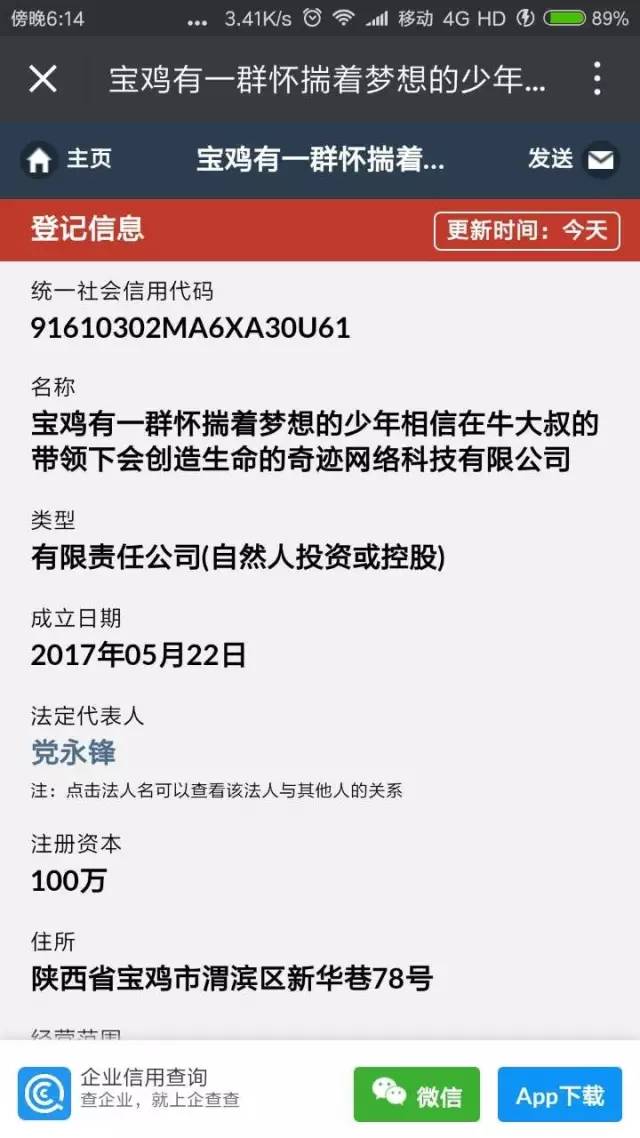
Task: Close the webview with the X icon
Action: pos(43,79)
